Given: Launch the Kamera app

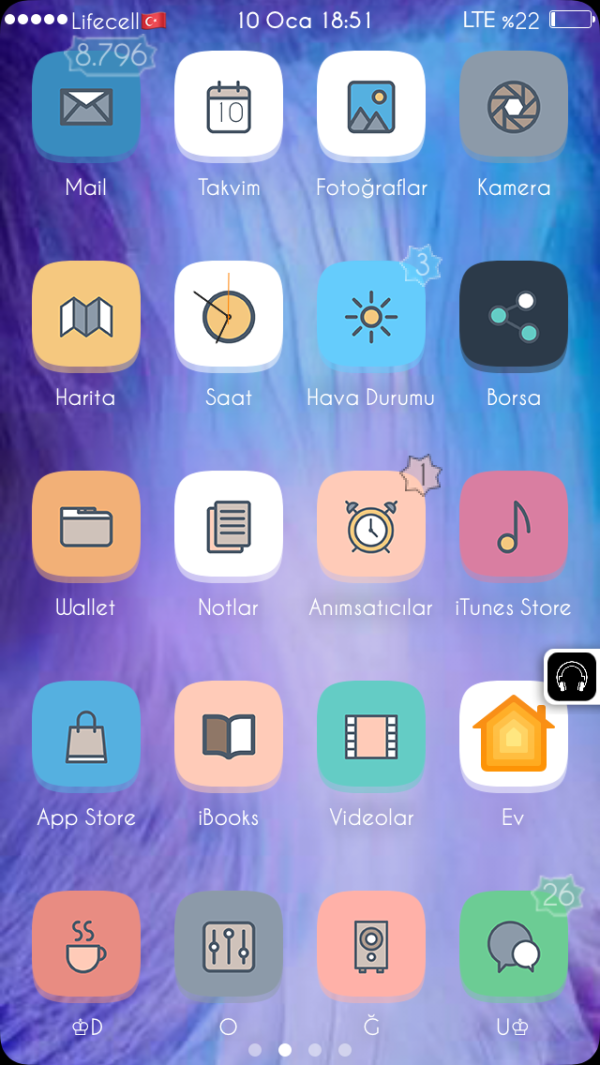Looking at the screenshot, I should point(513,105).
